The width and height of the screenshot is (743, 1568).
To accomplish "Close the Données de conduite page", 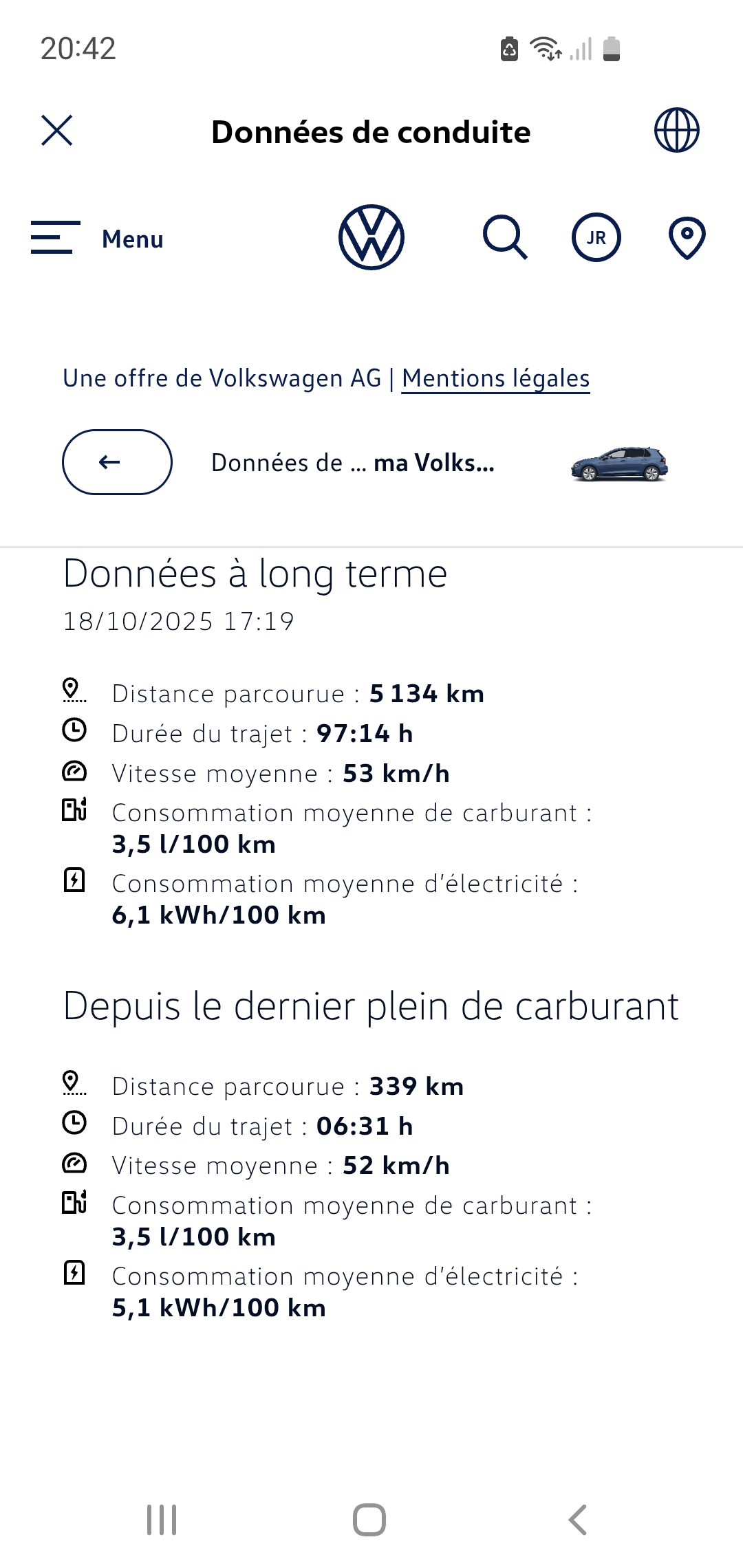I will pyautogui.click(x=56, y=131).
